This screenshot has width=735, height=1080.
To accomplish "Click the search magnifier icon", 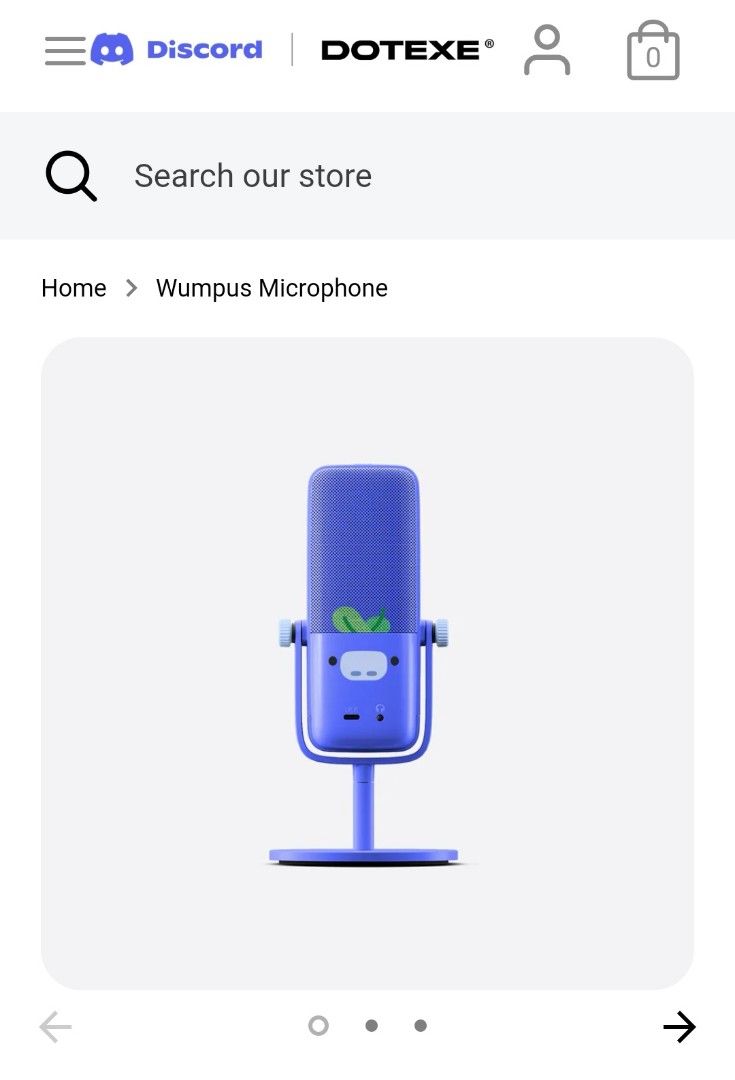I will [x=69, y=175].
